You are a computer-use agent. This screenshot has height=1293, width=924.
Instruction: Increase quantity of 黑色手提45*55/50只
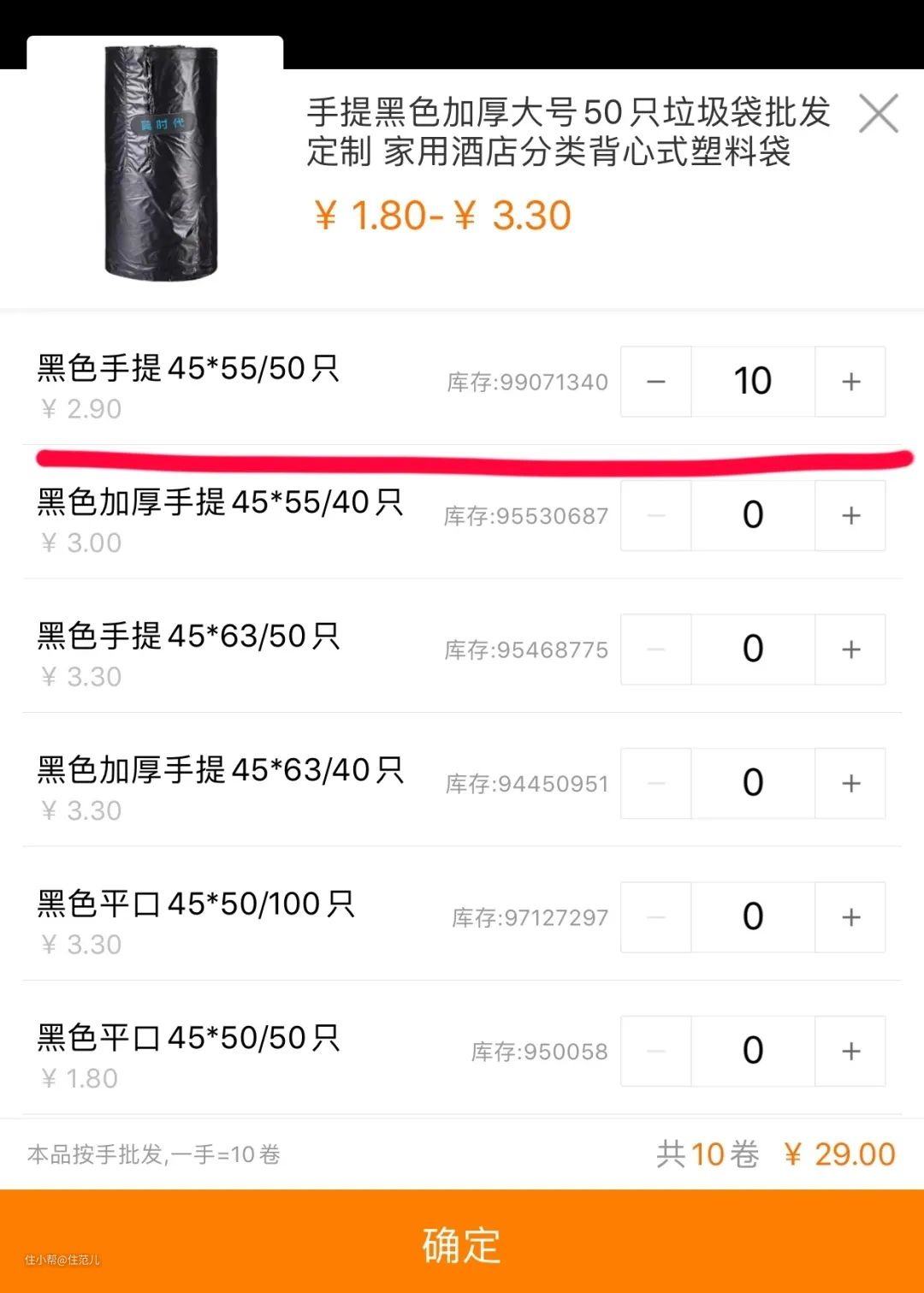[850, 382]
